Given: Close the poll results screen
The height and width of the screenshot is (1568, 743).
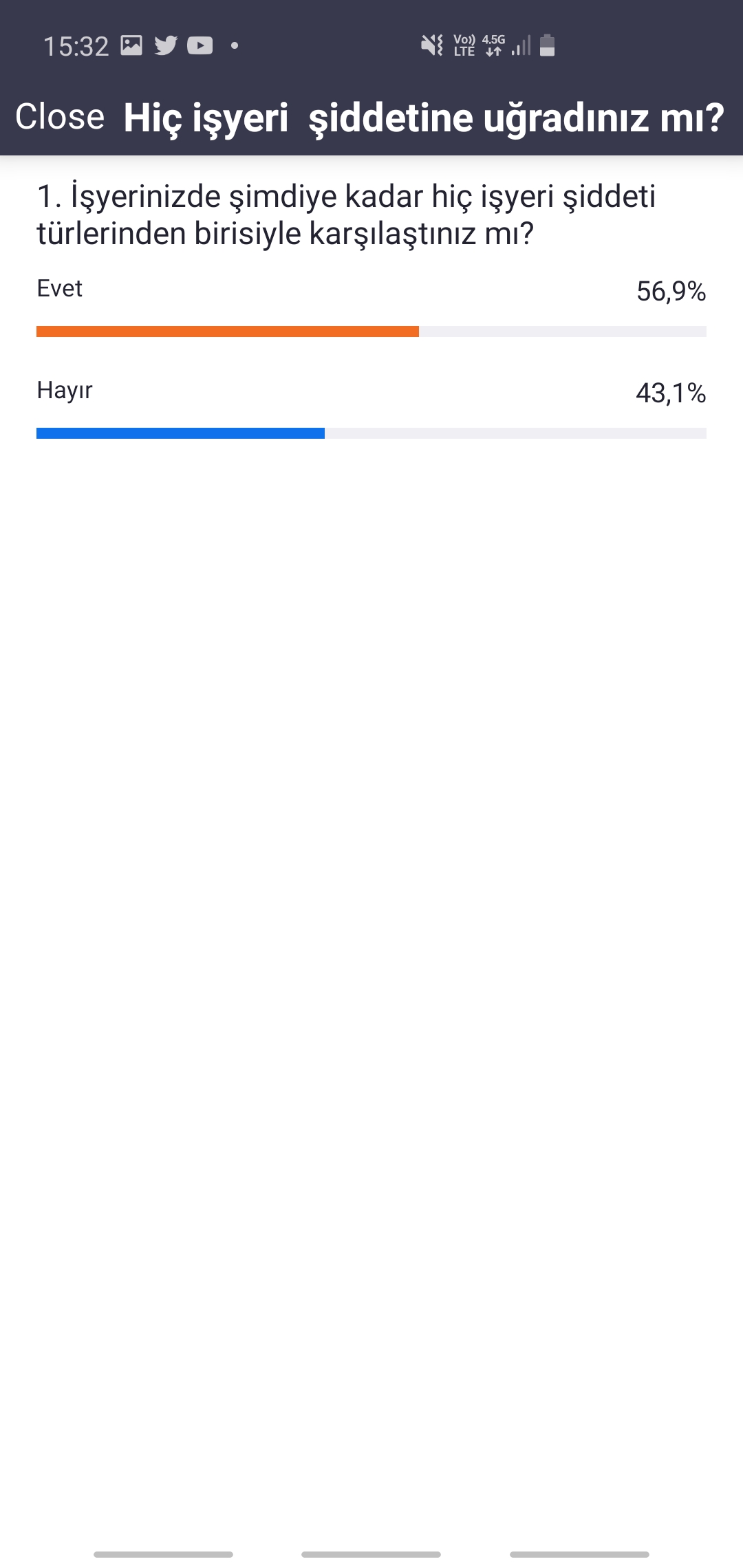Looking at the screenshot, I should pyautogui.click(x=60, y=116).
